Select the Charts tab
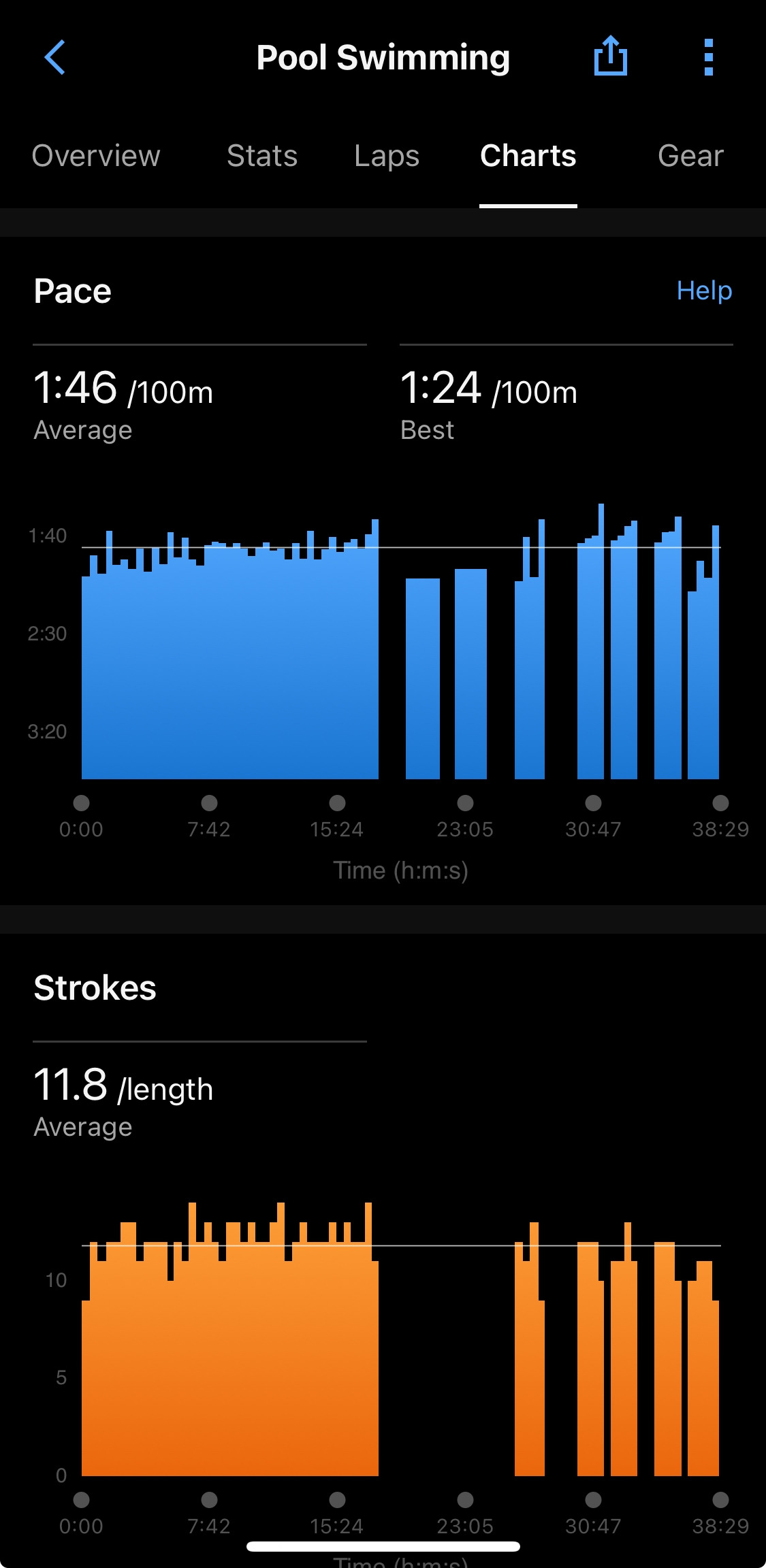This screenshot has height=1568, width=766. [x=528, y=156]
